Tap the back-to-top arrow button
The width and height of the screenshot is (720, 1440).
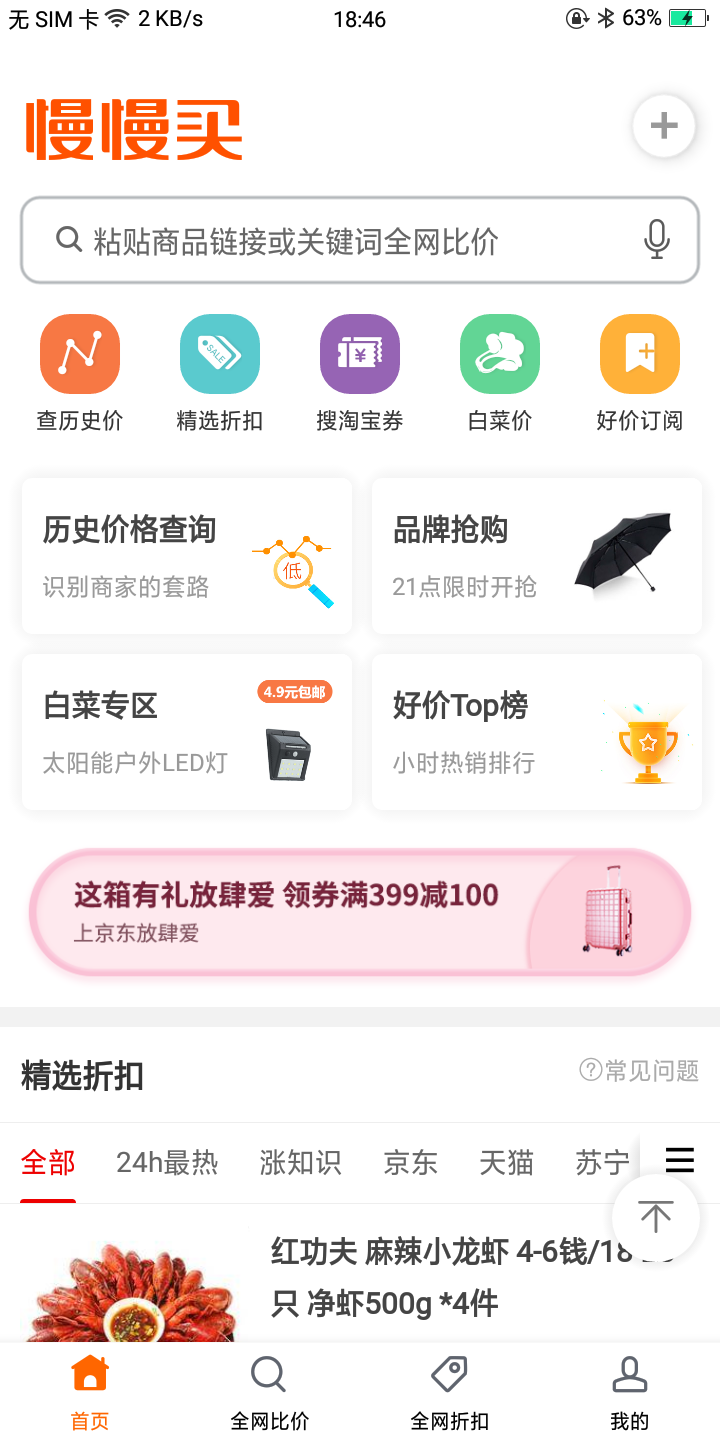[x=655, y=1216]
